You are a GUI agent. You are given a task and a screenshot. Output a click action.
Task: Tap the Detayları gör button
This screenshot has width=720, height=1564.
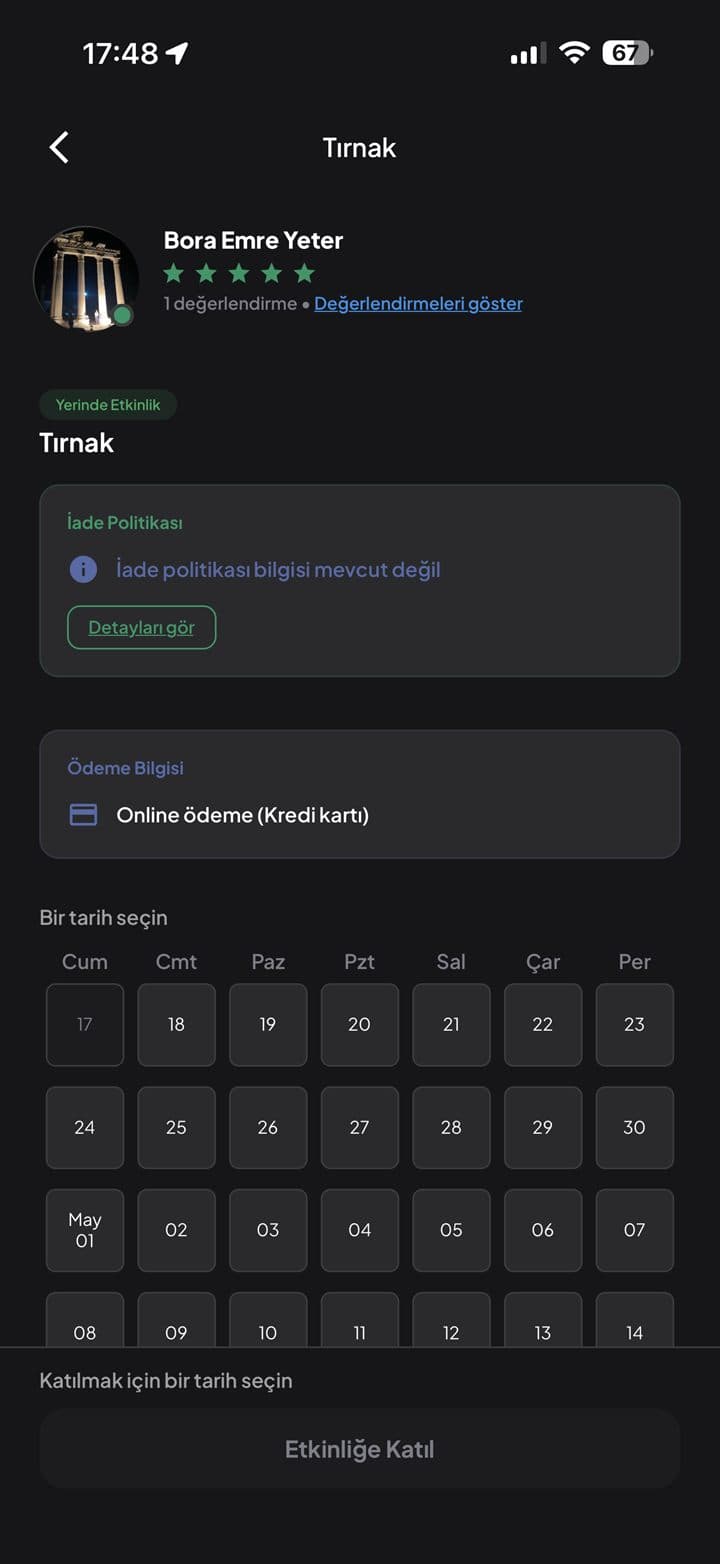(141, 628)
